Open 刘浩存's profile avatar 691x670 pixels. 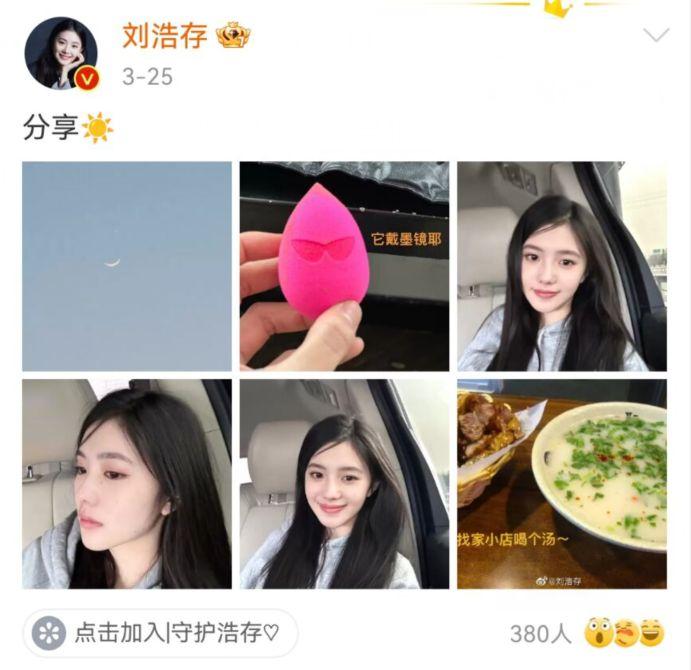[x=61, y=54]
